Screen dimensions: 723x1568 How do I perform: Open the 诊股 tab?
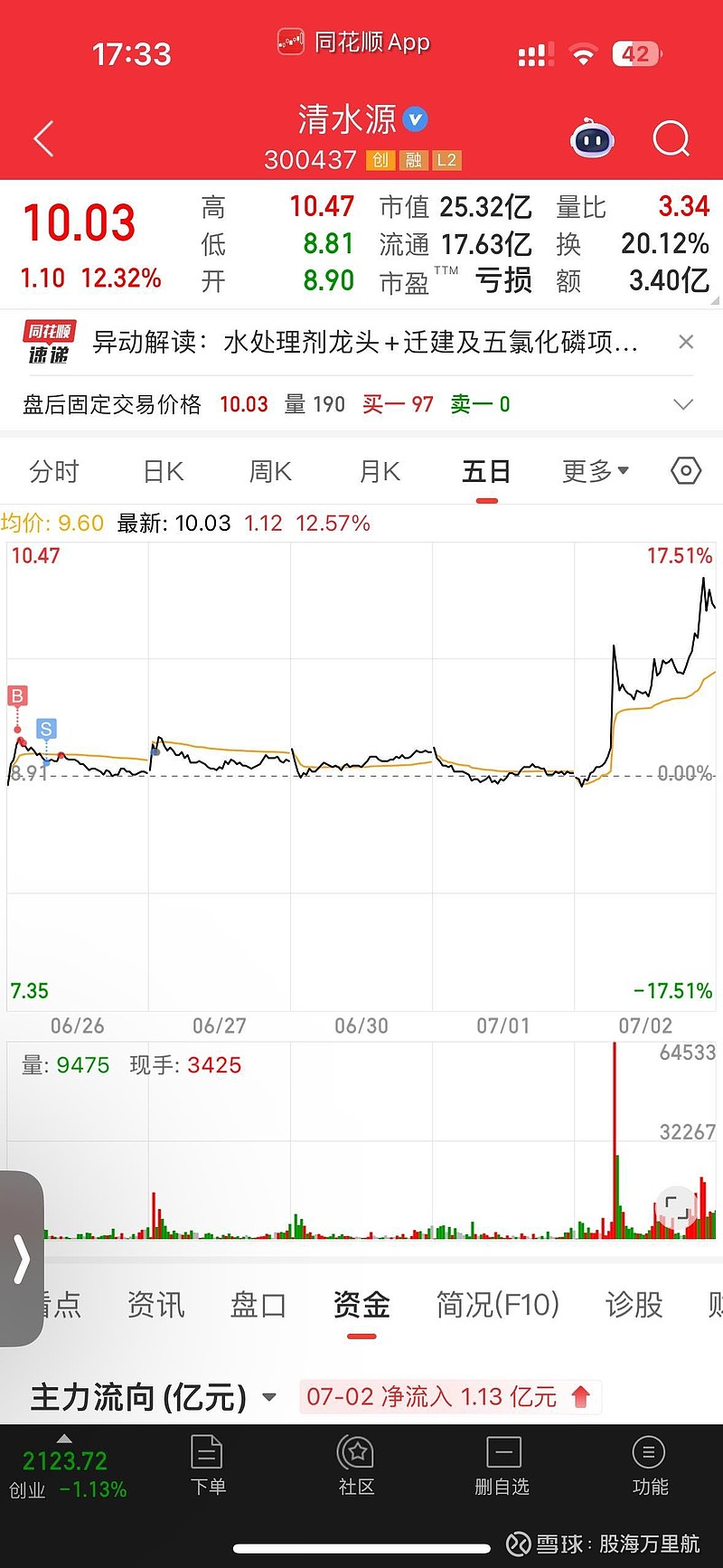(634, 1304)
